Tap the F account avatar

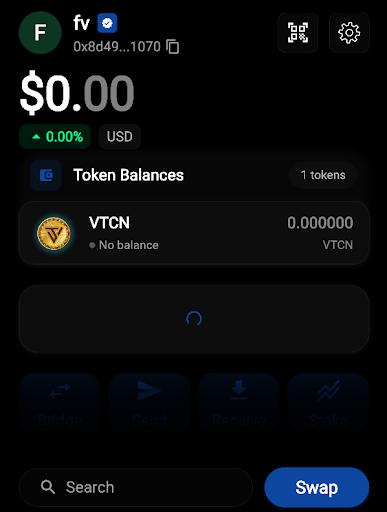tap(40, 33)
